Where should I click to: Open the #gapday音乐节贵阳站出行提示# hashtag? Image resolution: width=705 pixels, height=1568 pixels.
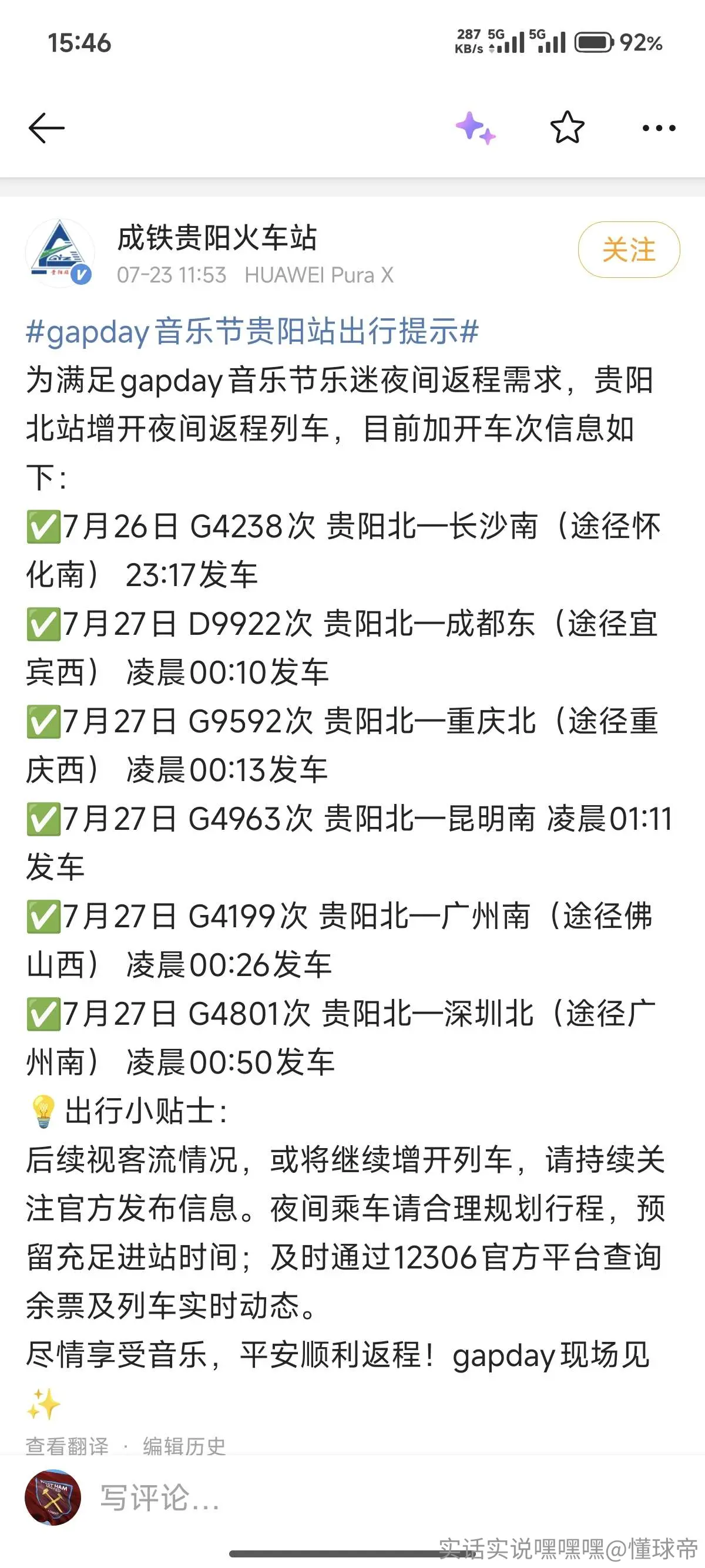tap(252, 332)
